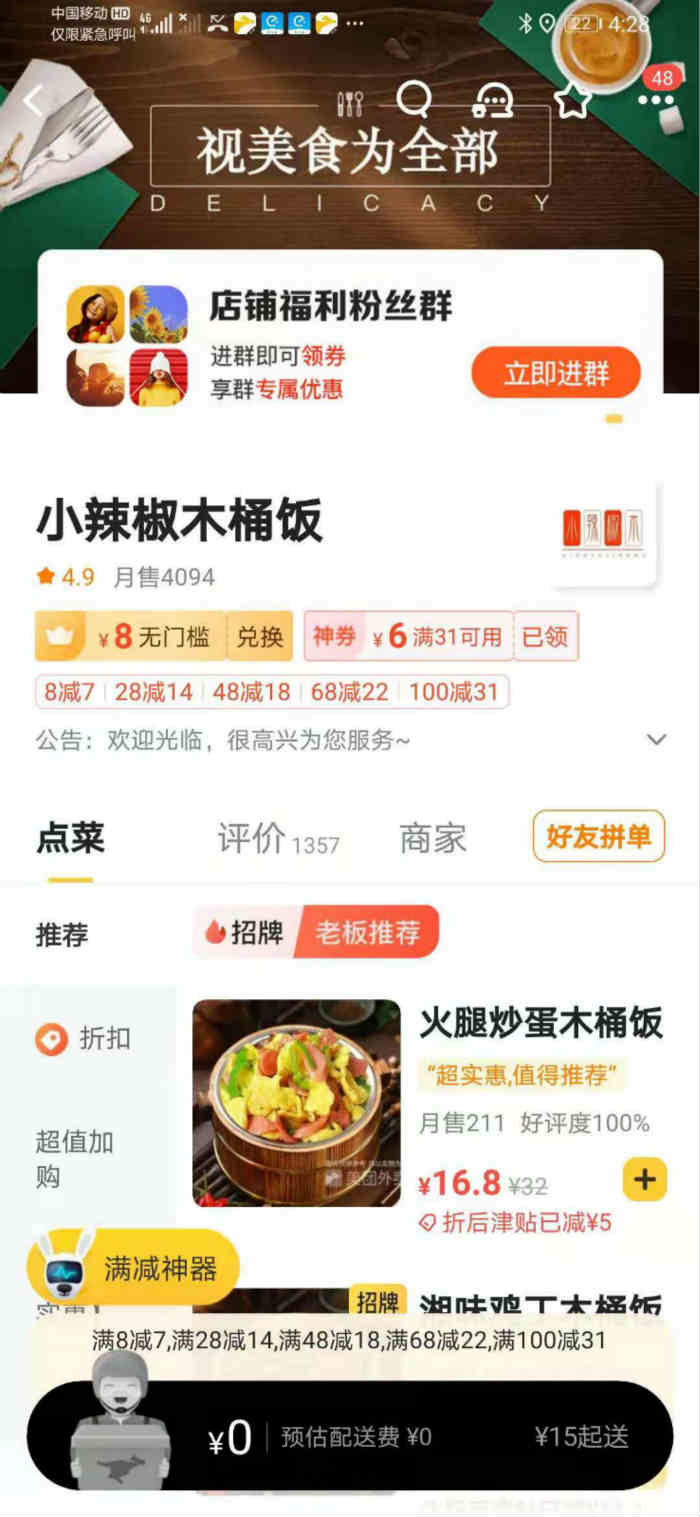This screenshot has width=700, height=1517.
Task: Select the 老板推荐 chip
Action: [x=368, y=932]
